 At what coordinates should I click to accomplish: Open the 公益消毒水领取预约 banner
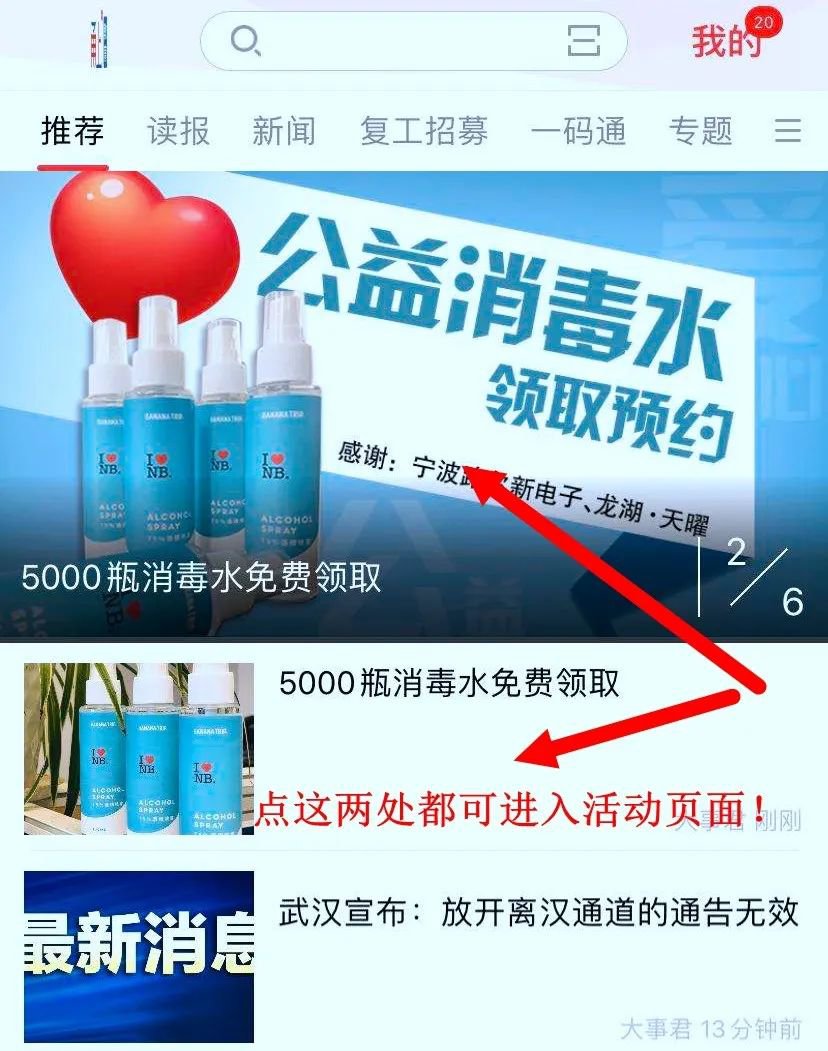coord(414,400)
